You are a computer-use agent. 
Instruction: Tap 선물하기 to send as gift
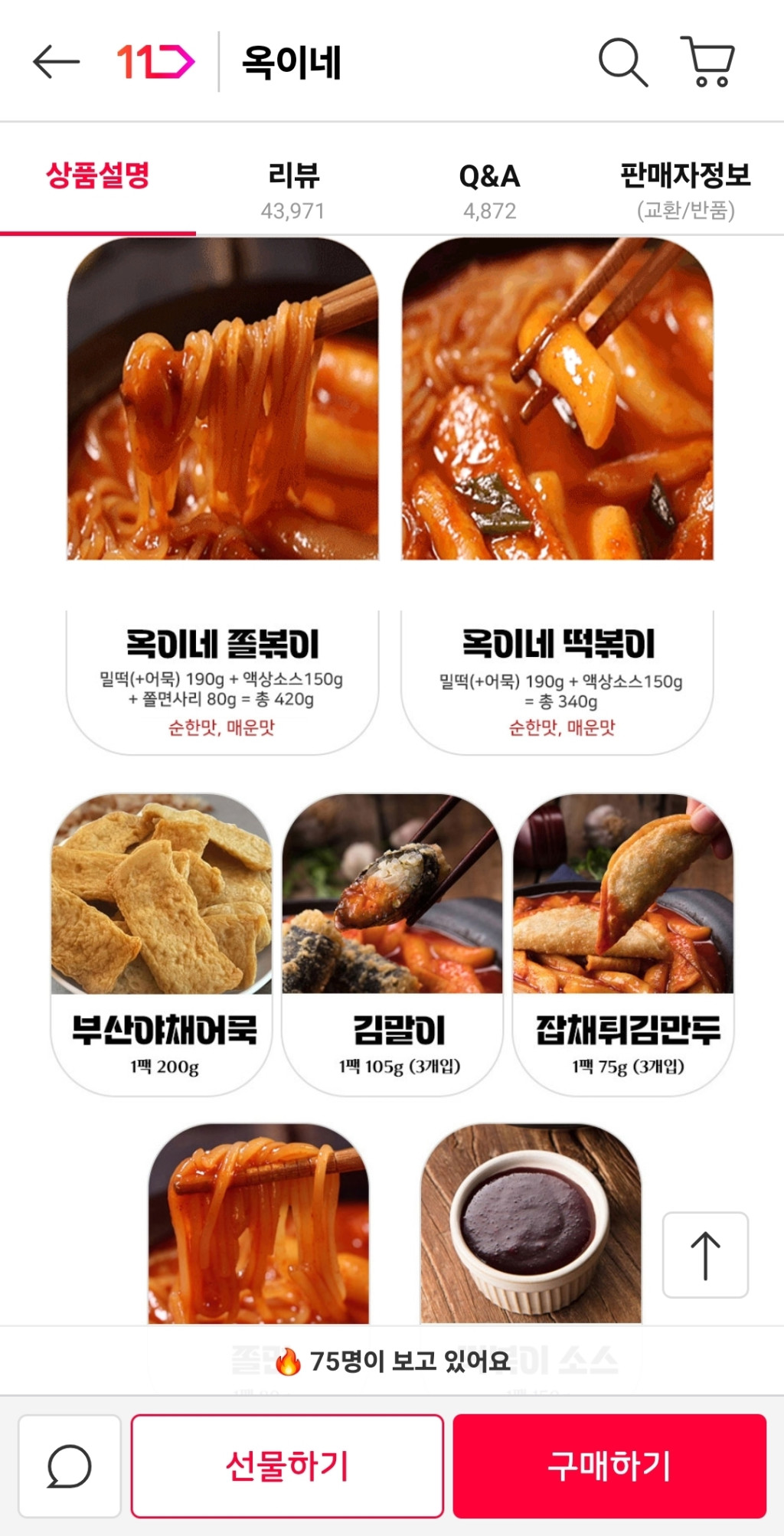pyautogui.click(x=287, y=1466)
